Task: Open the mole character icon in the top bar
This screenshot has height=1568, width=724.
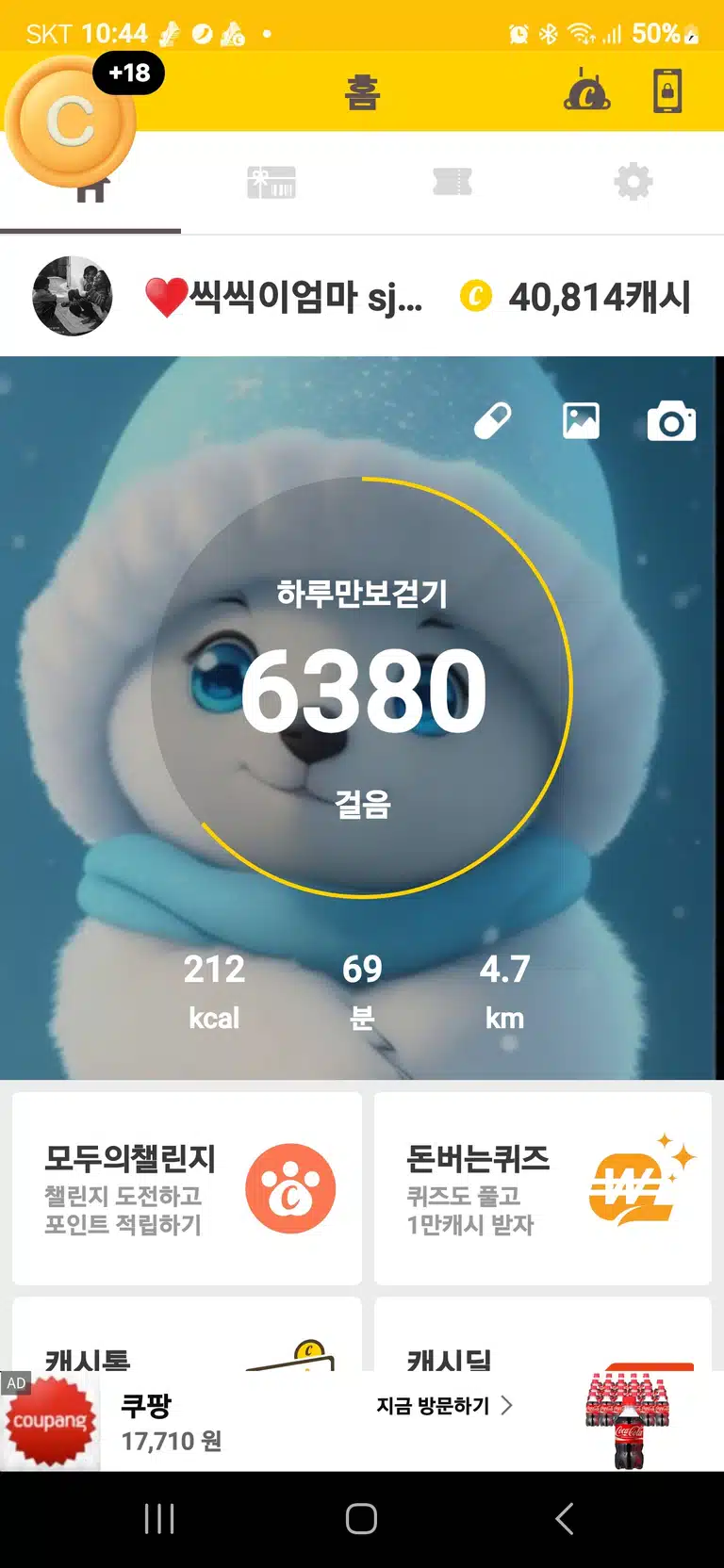Action: point(586,90)
